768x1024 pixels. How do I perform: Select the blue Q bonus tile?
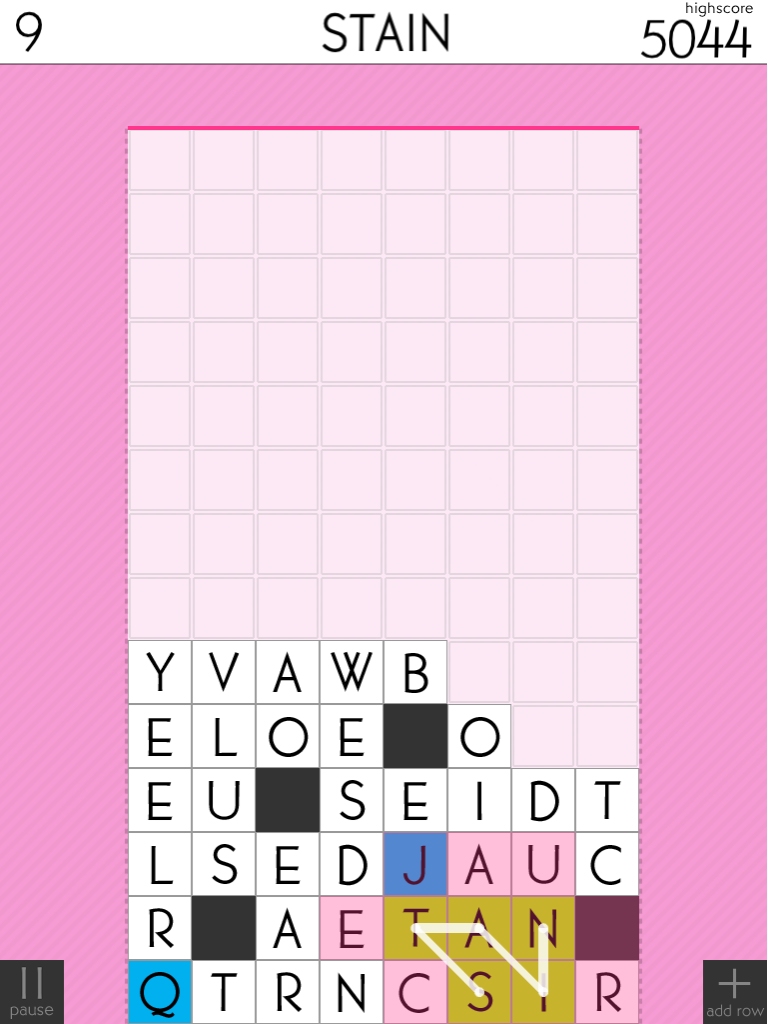(x=159, y=992)
